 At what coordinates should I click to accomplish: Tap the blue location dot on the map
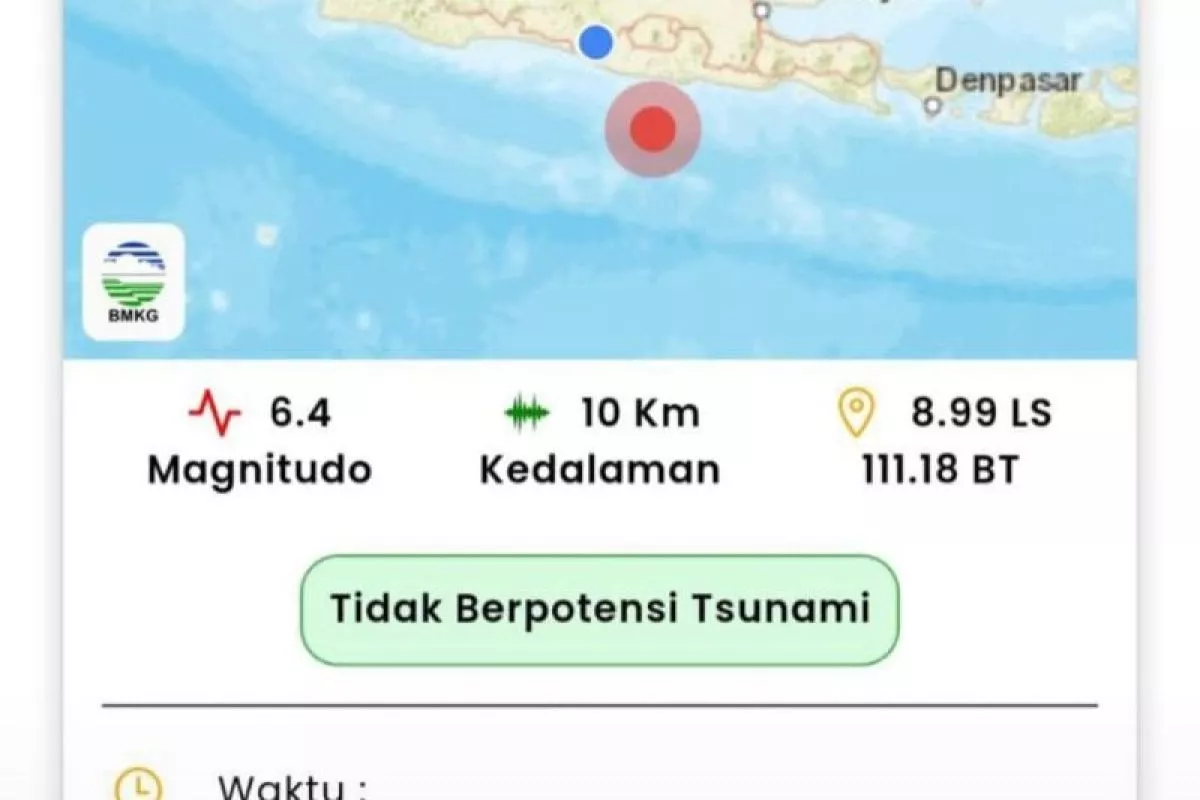pyautogui.click(x=596, y=42)
